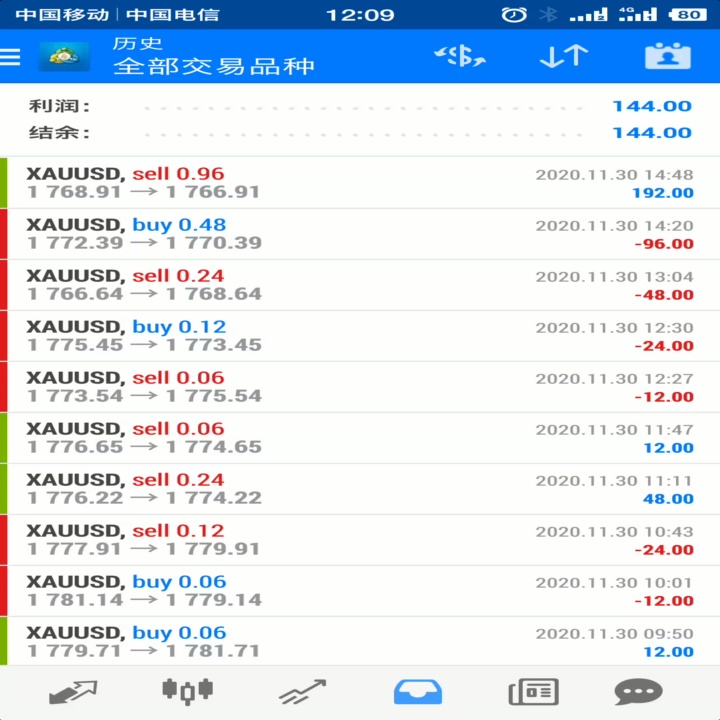Switch to the quotes tab with arrows
This screenshot has height=720, width=720.
73,692
